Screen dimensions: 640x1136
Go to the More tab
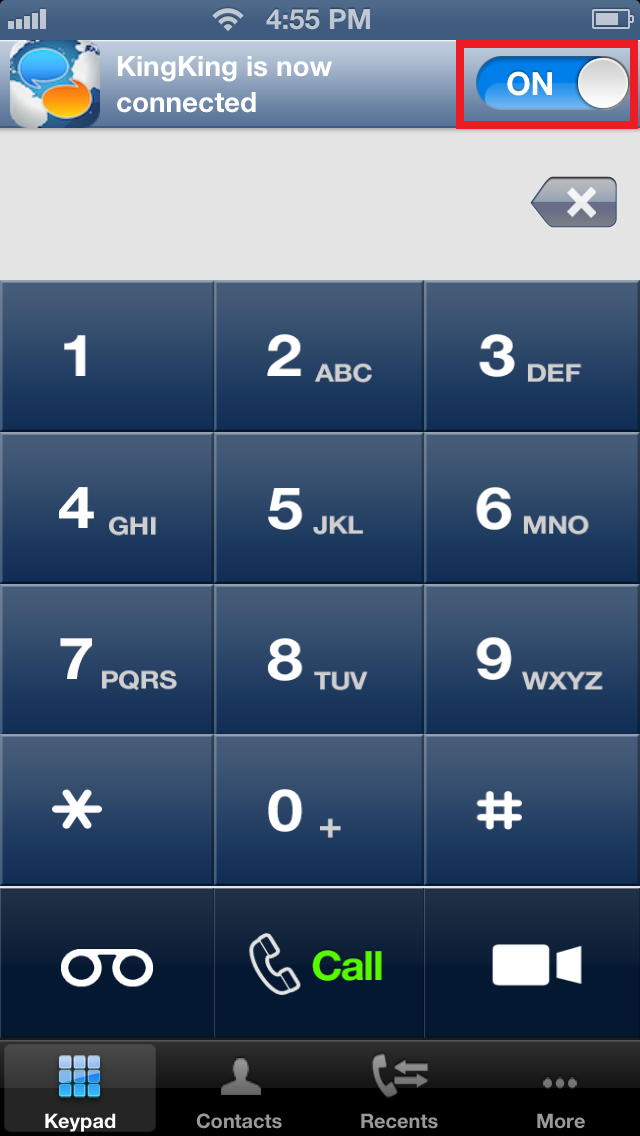tap(560, 1090)
